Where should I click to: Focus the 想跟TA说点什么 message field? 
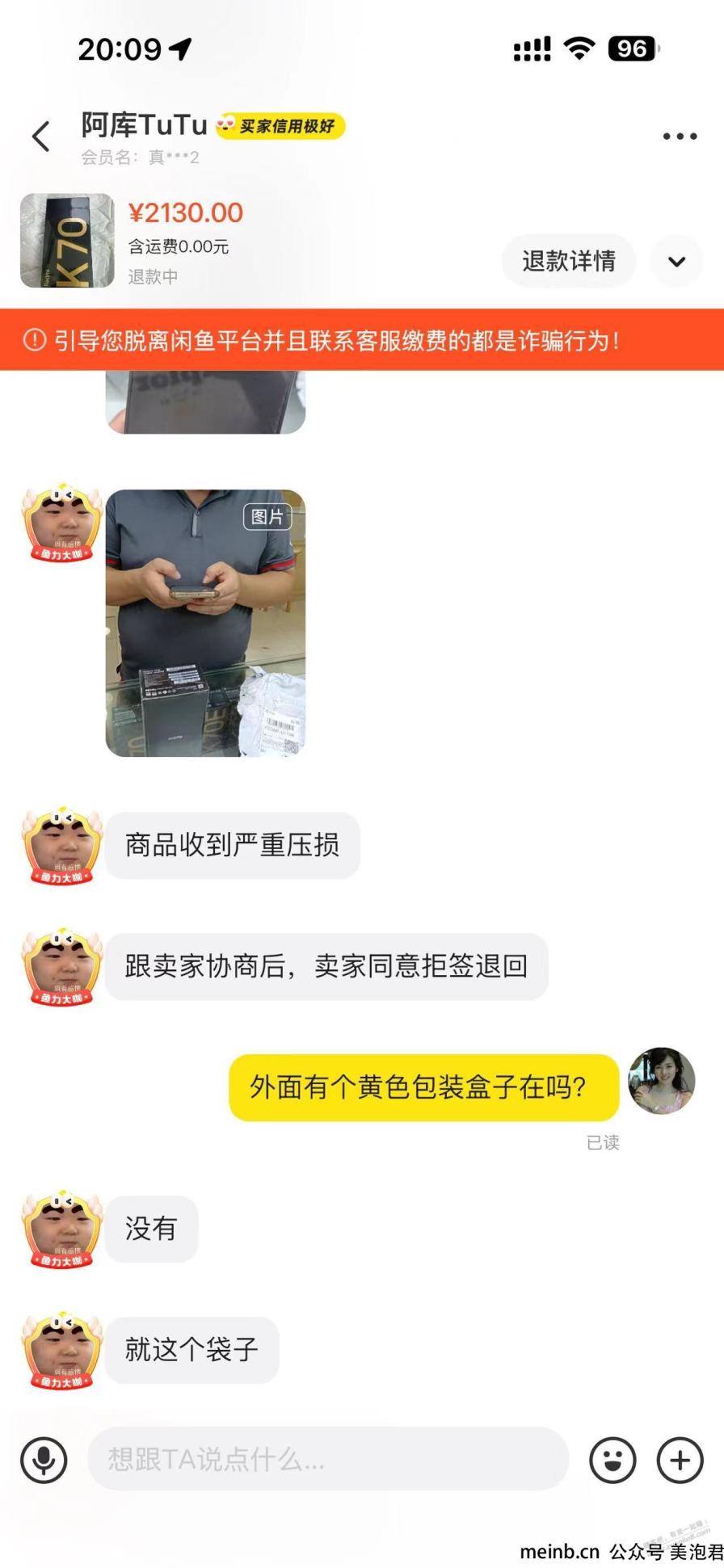(327, 1459)
